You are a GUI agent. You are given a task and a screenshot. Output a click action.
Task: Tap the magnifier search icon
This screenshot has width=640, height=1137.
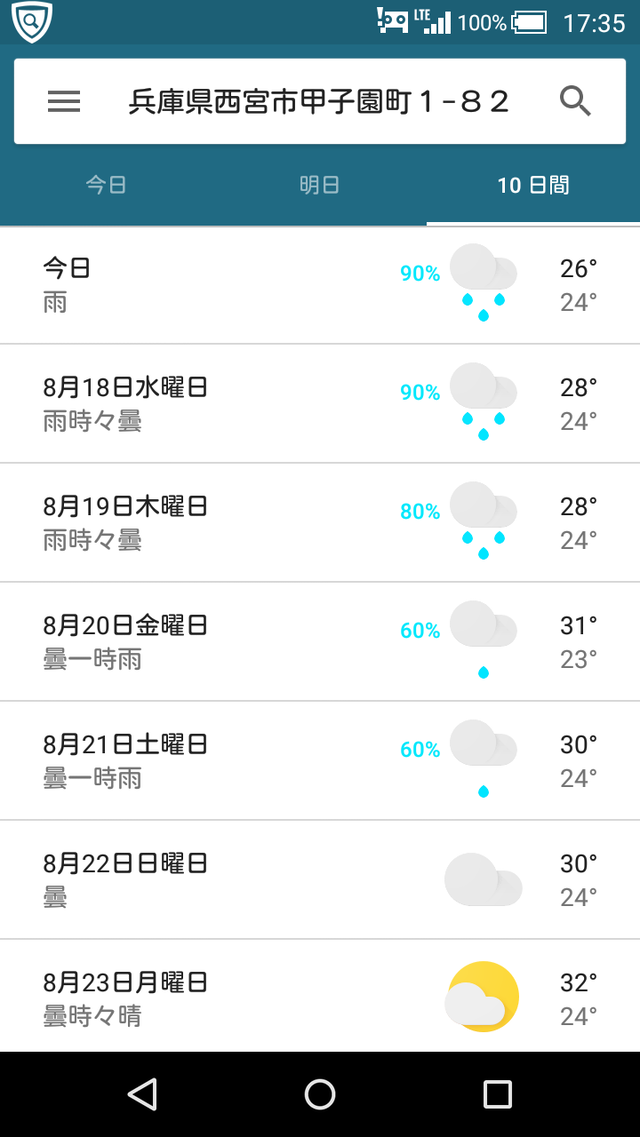575,102
